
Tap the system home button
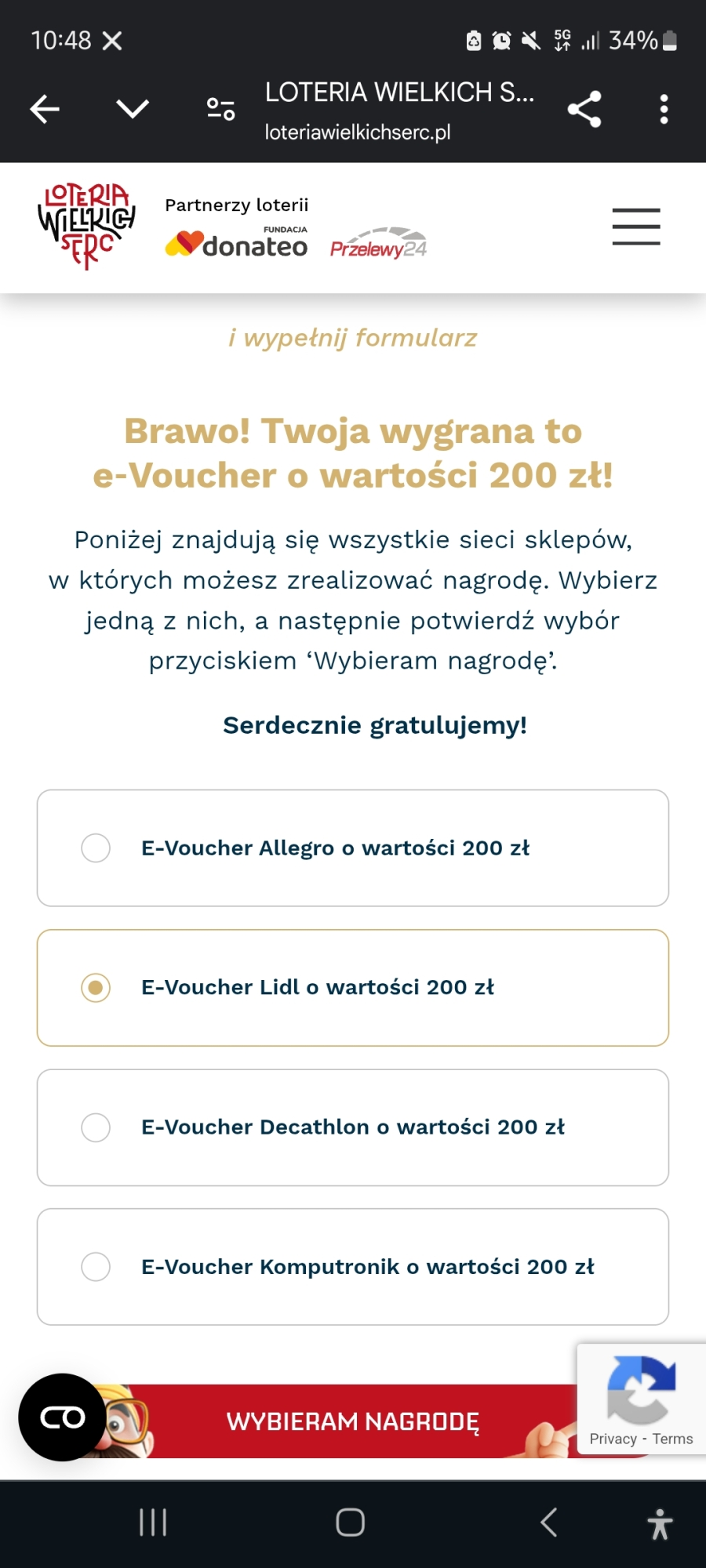[x=350, y=1523]
